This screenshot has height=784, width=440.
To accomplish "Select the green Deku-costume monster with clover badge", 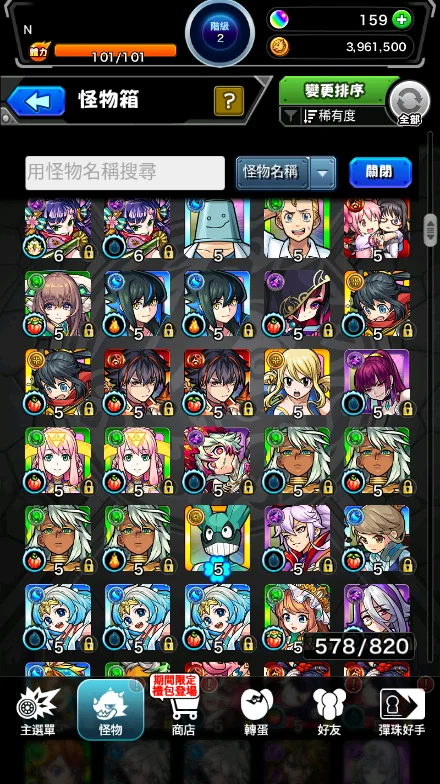I will coord(218,539).
